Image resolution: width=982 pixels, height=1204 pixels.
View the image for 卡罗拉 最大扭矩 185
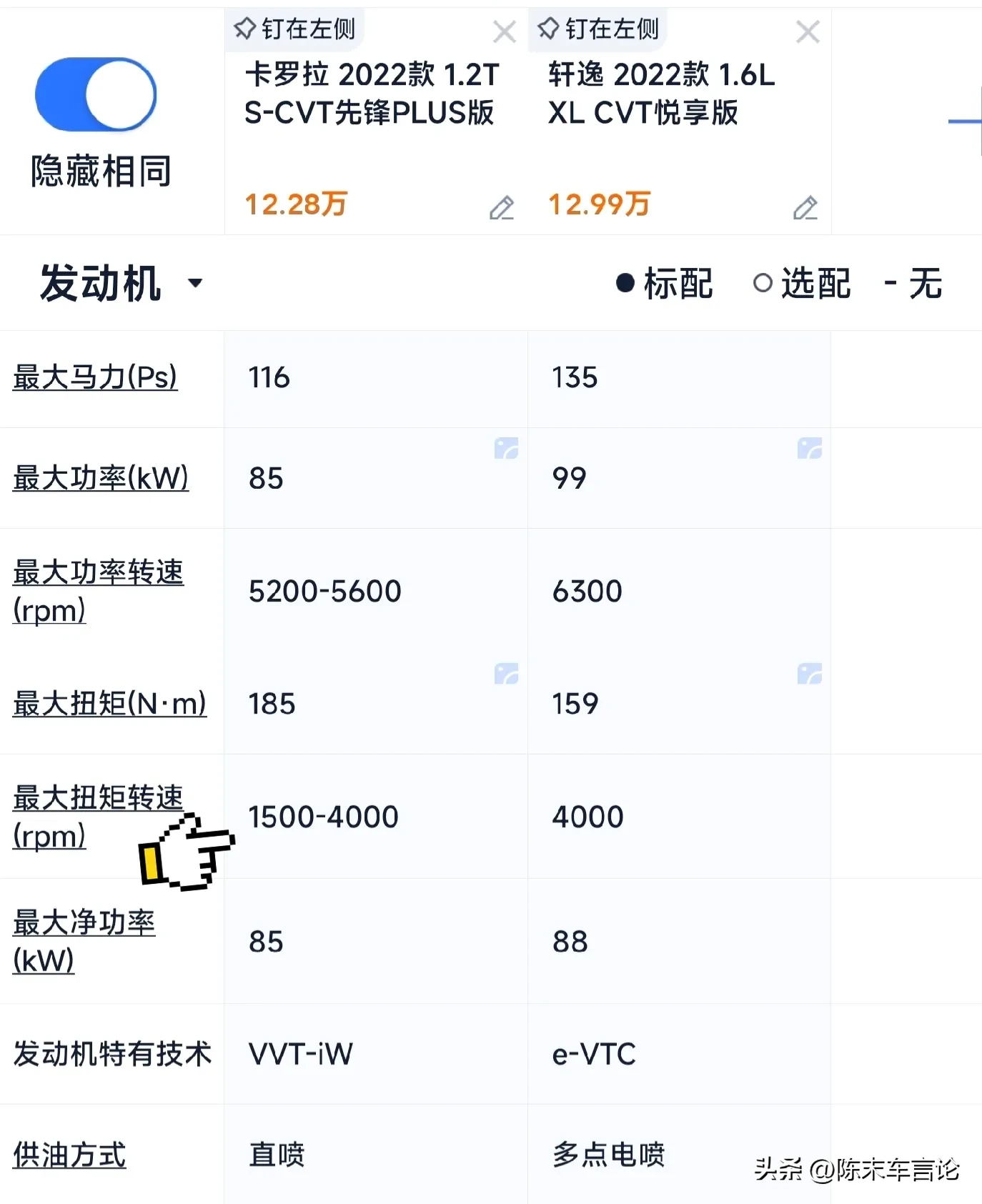coord(506,673)
